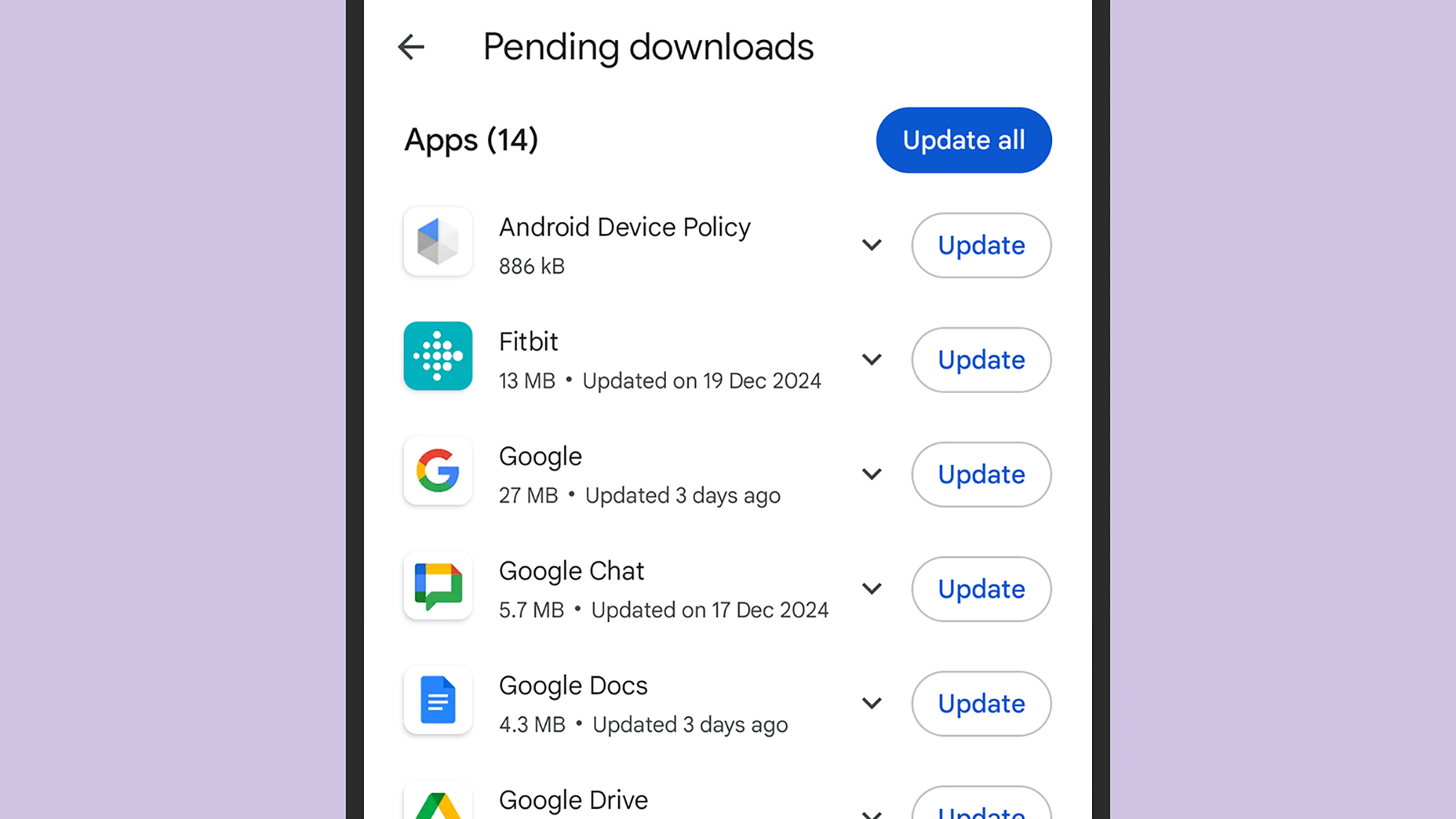The height and width of the screenshot is (819, 1456).
Task: Update Android Device Policy
Action: 981,245
